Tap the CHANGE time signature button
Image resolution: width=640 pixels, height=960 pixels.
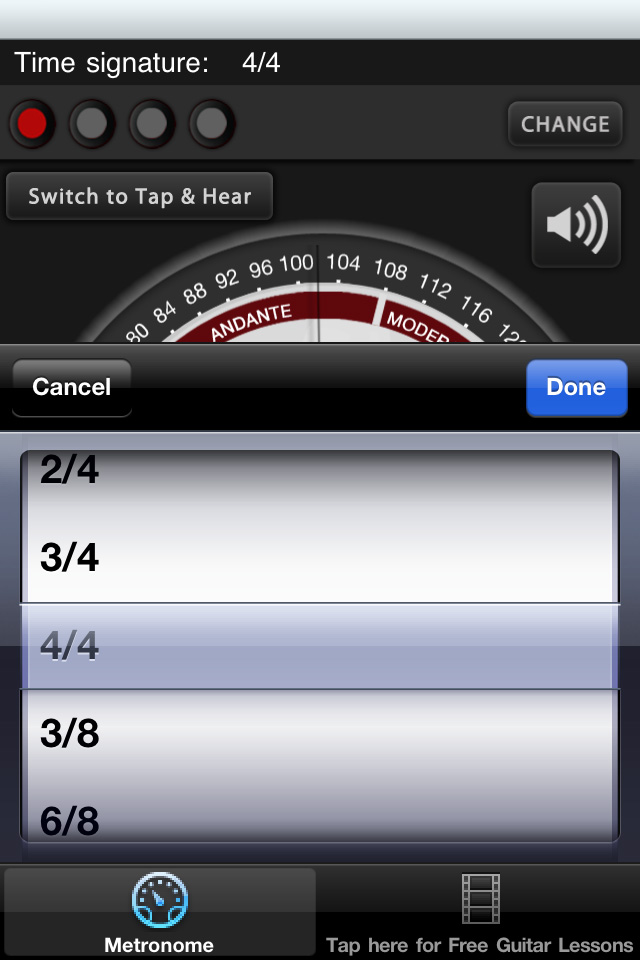click(565, 124)
